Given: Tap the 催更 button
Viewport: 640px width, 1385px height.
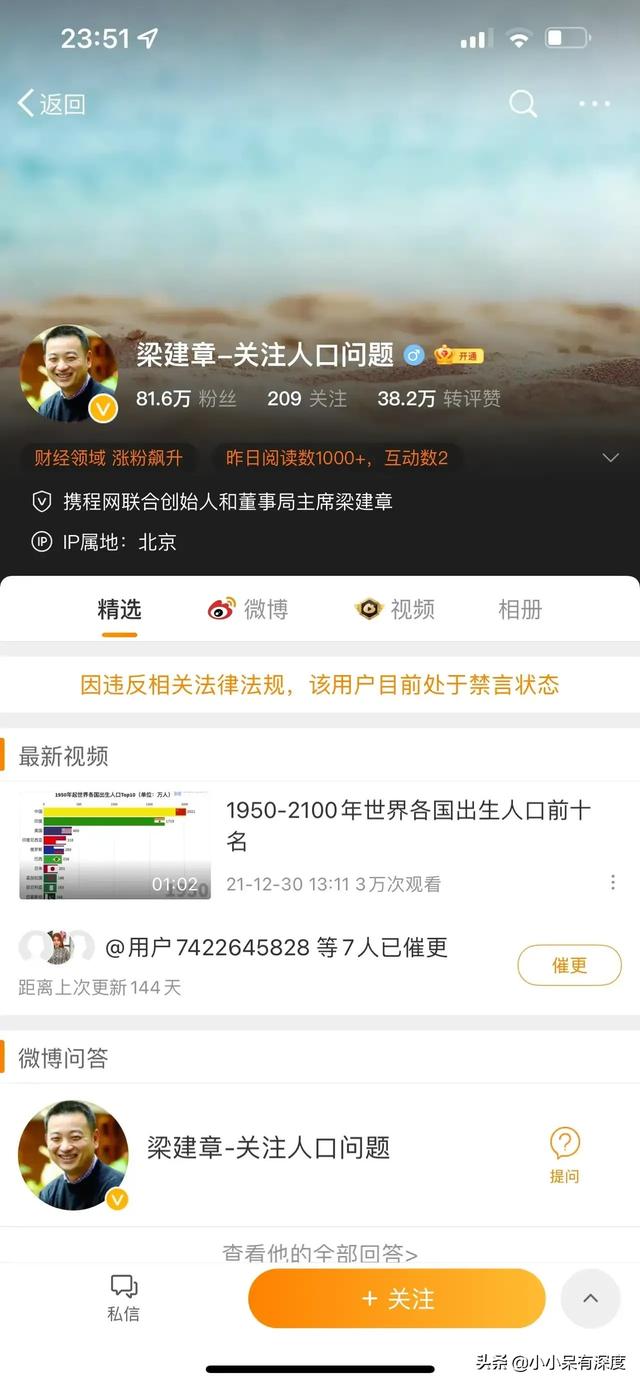Looking at the screenshot, I should click(x=569, y=965).
